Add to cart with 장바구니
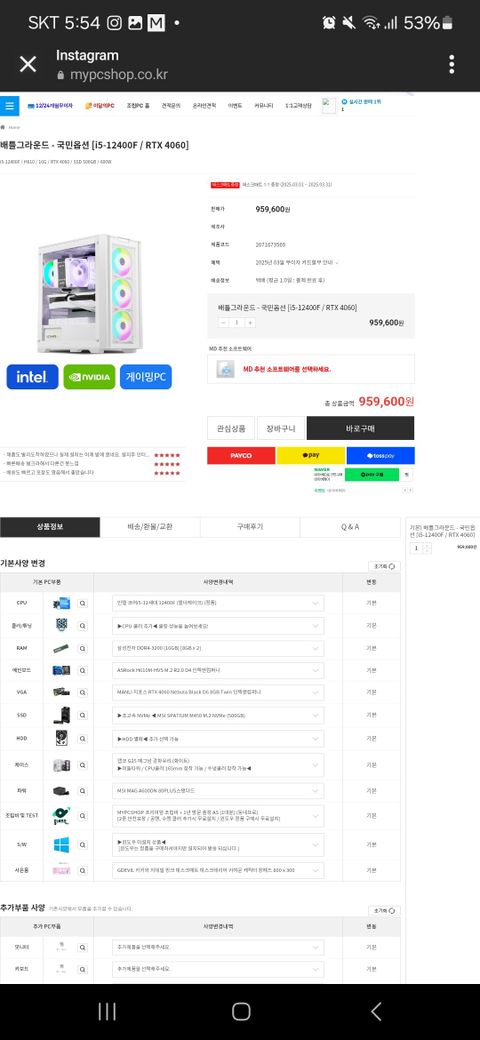The width and height of the screenshot is (480, 1040). pyautogui.click(x=280, y=428)
